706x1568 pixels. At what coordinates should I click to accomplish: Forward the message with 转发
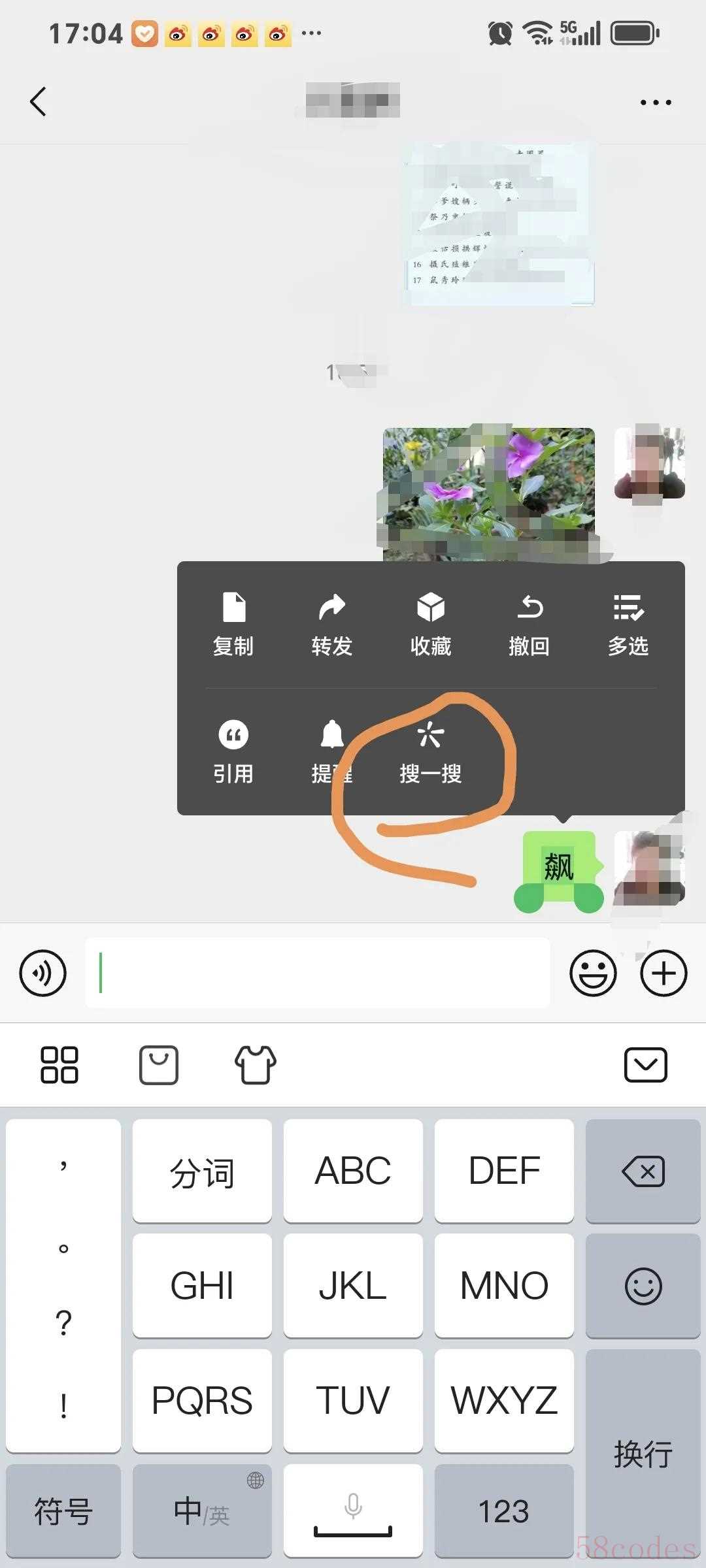tap(332, 624)
